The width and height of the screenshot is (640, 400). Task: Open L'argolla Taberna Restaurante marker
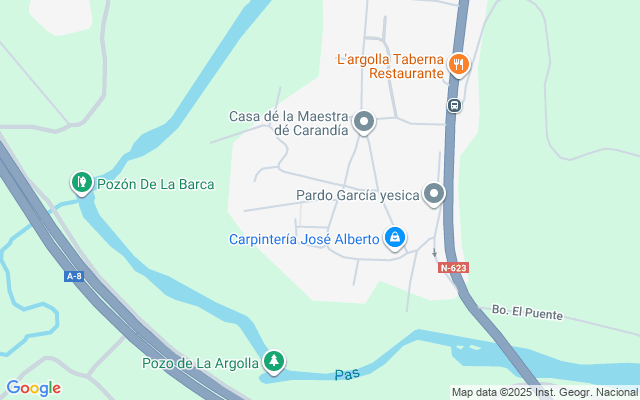coord(459,65)
